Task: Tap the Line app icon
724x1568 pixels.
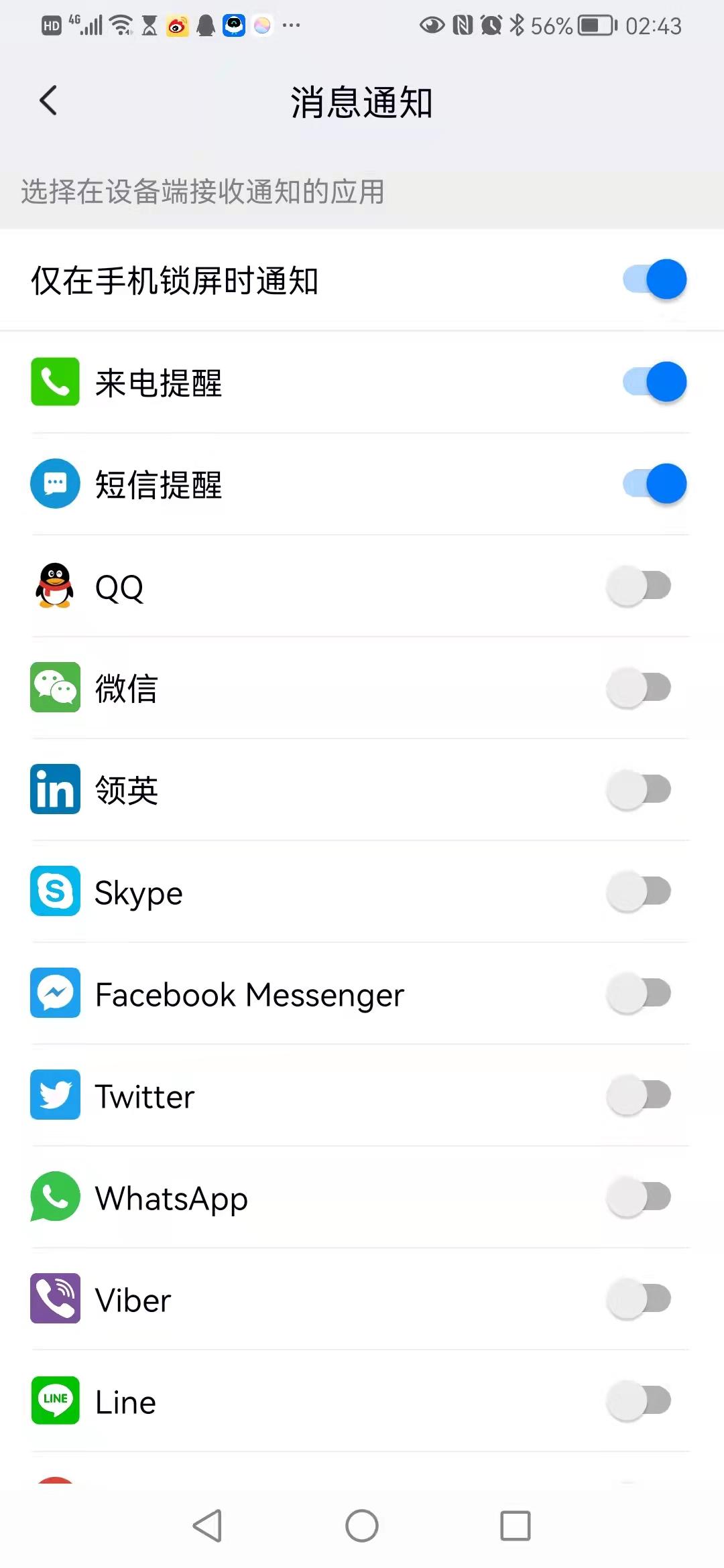Action: (x=55, y=1401)
